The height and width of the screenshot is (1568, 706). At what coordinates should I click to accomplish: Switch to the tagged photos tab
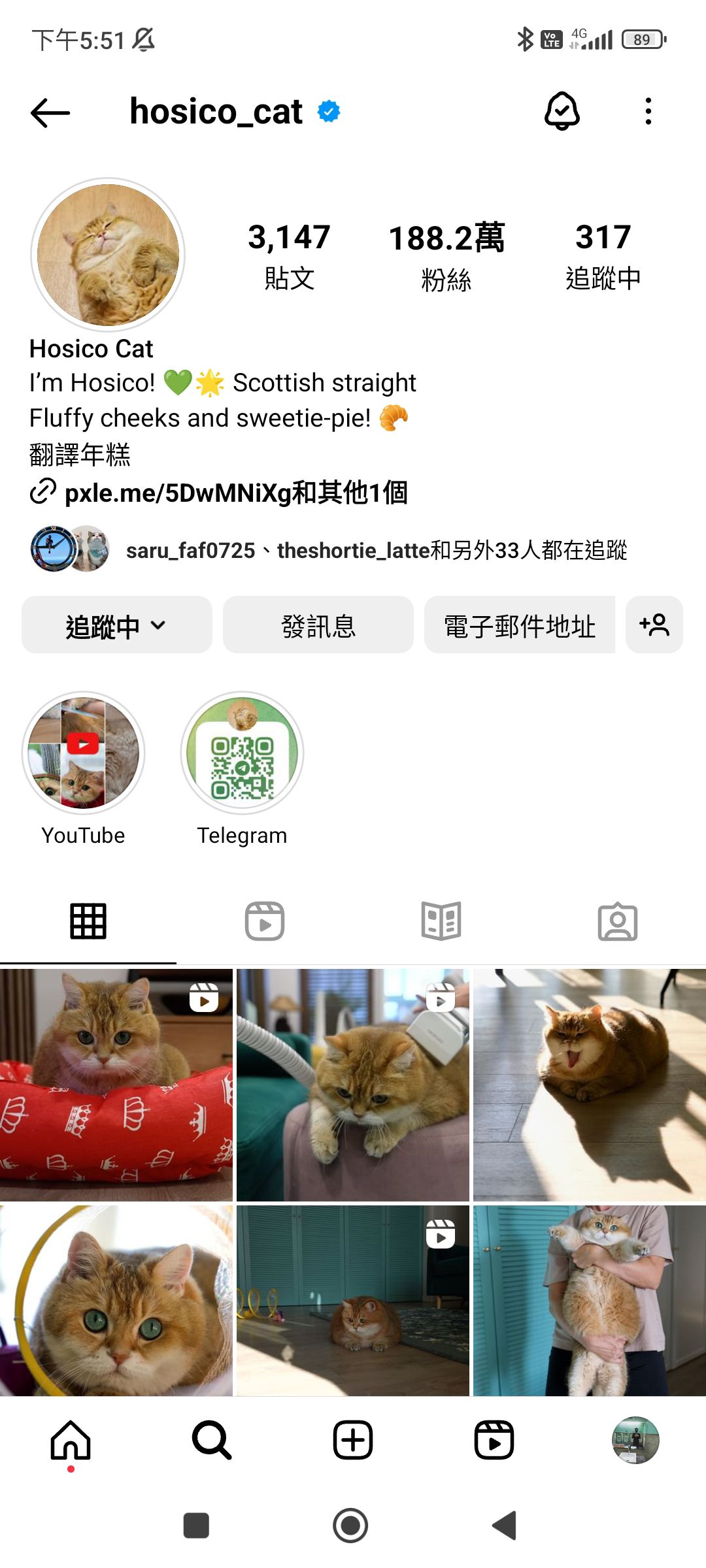coord(617,920)
